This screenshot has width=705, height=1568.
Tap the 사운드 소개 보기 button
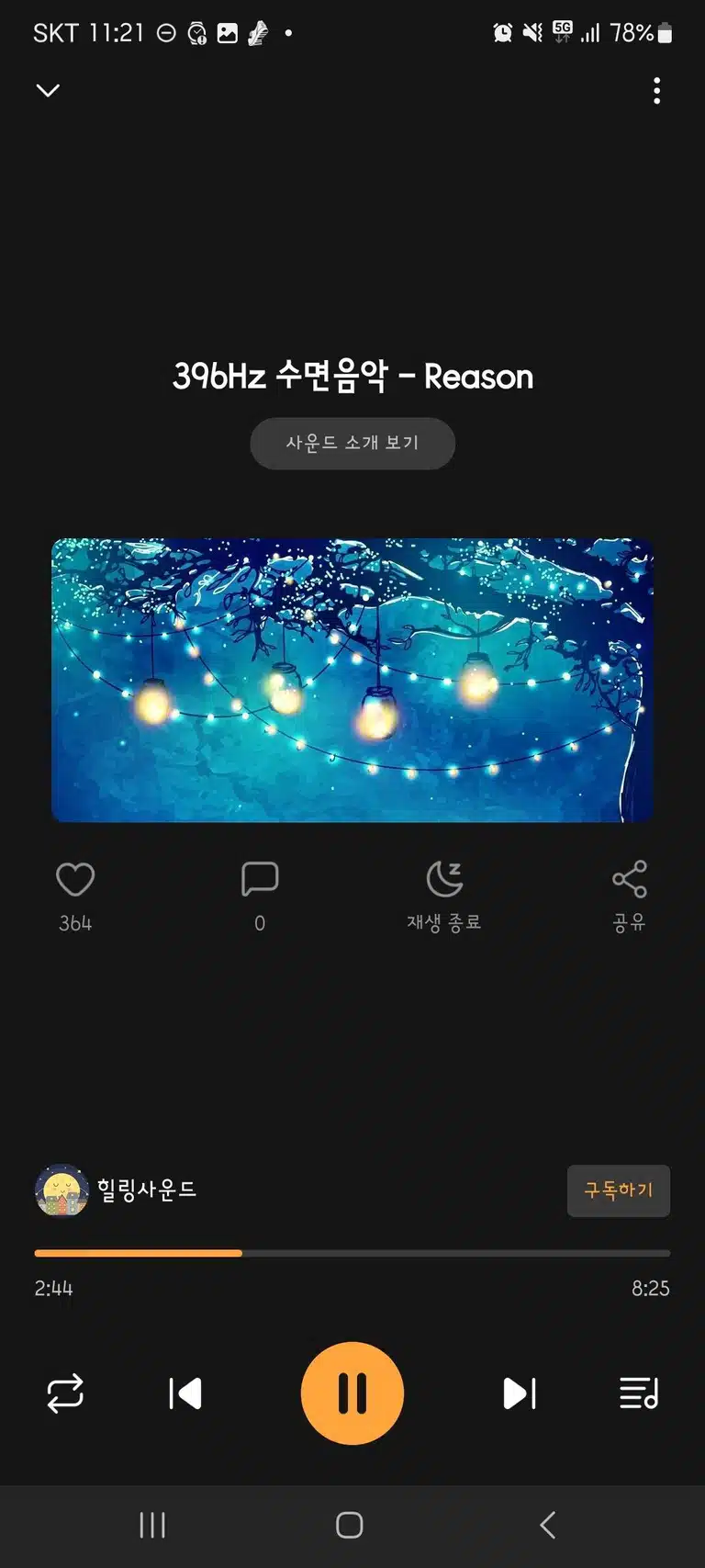coord(352,443)
